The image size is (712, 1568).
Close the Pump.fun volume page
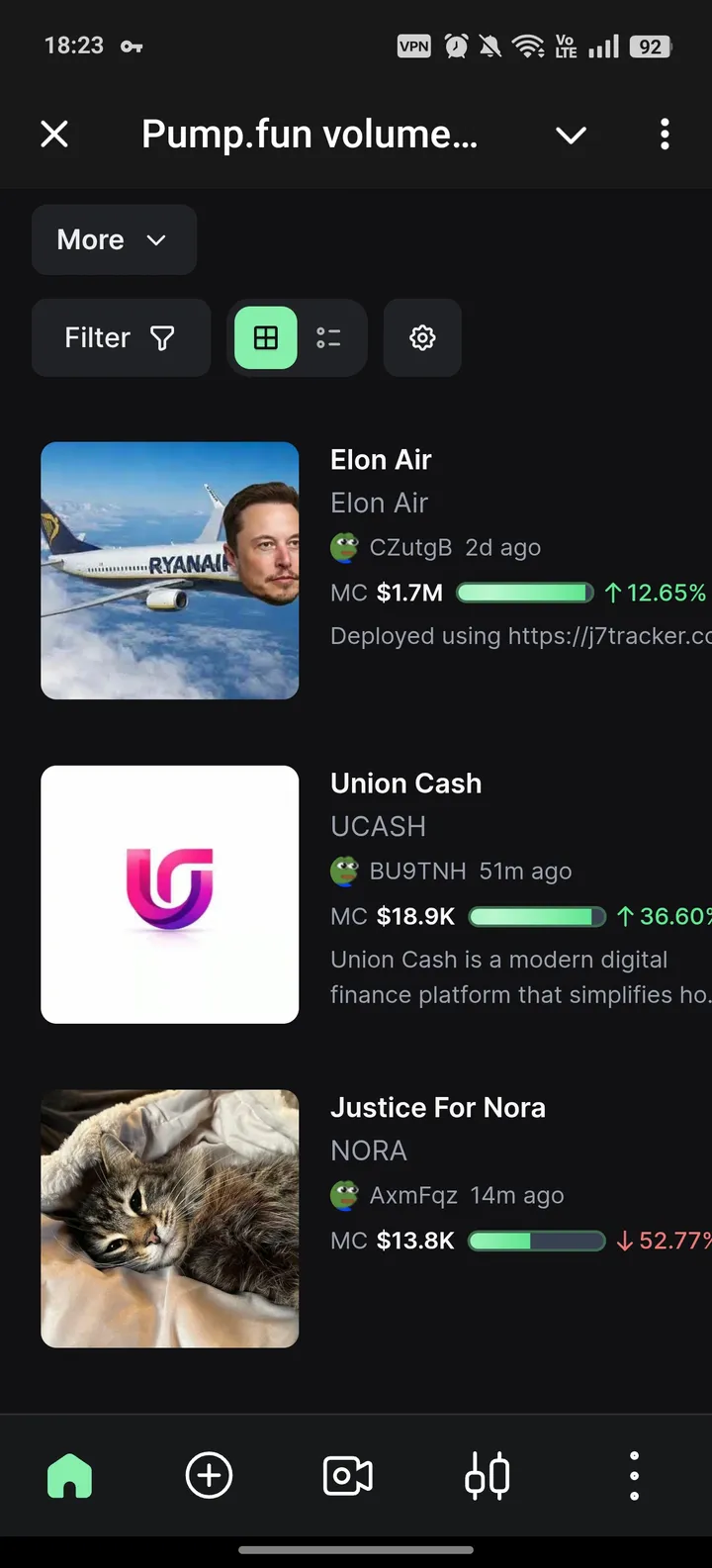pos(54,134)
